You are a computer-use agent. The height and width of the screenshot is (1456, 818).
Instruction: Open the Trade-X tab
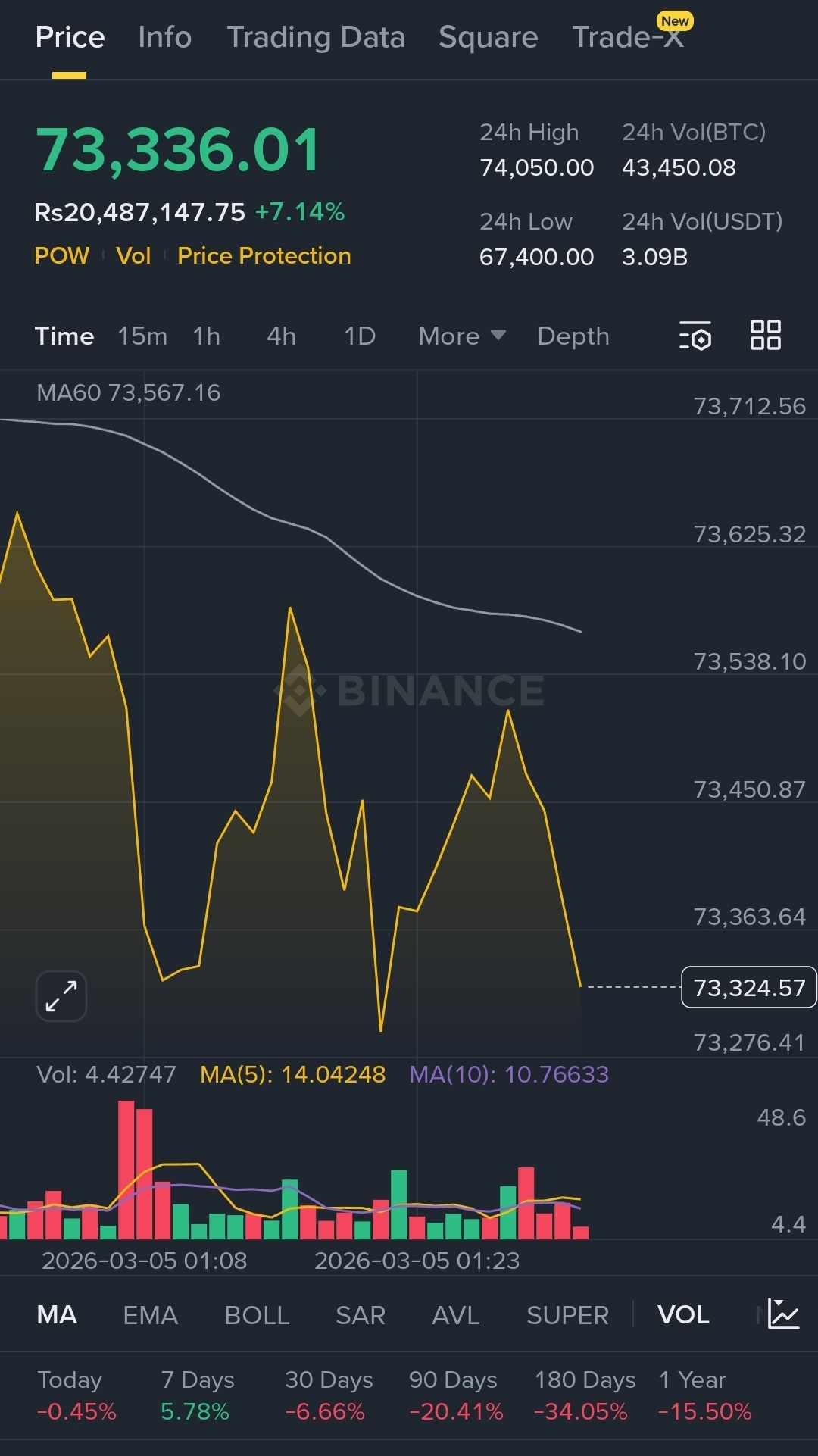coord(629,37)
